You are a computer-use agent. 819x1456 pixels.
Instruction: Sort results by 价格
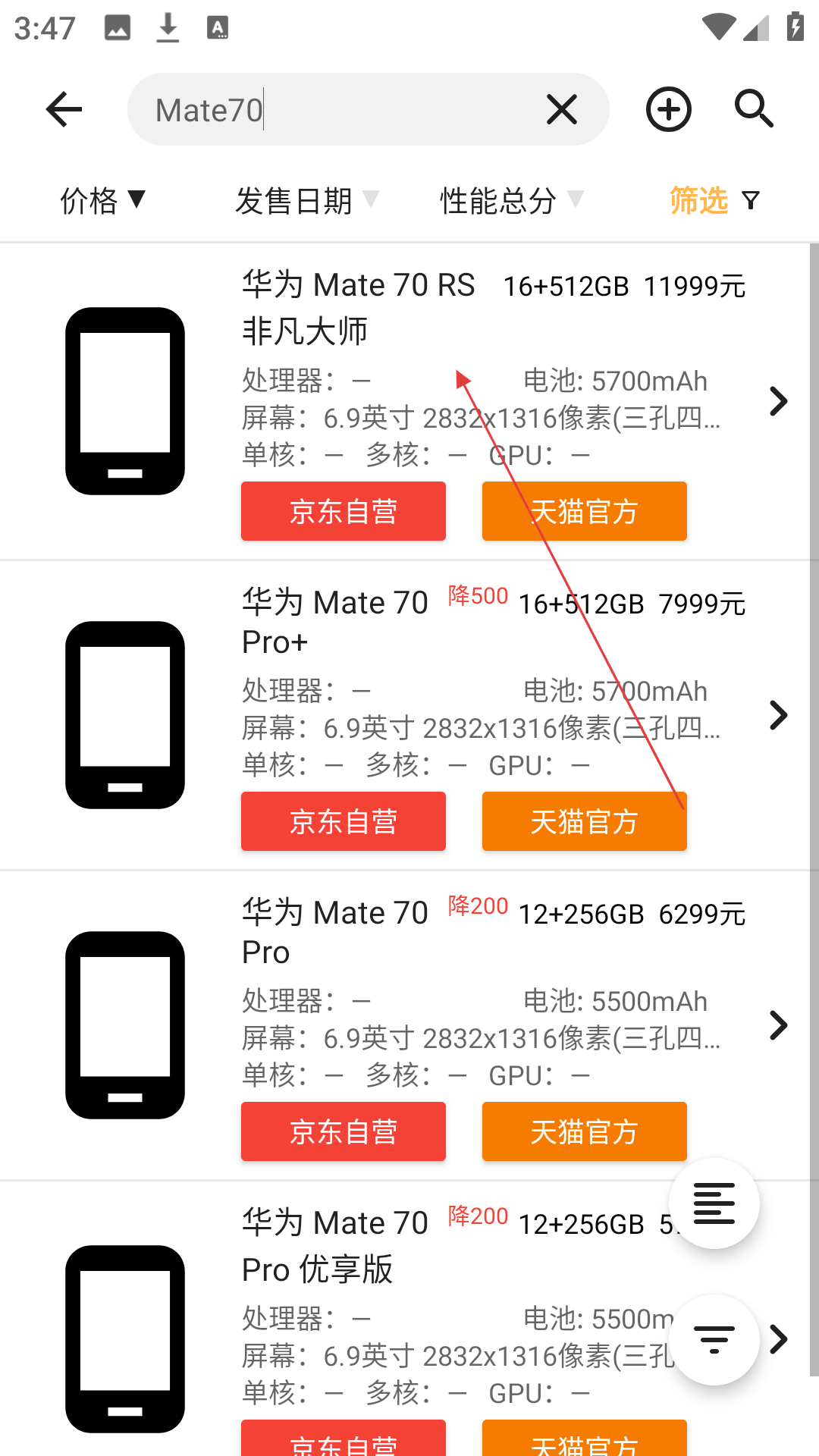(102, 201)
